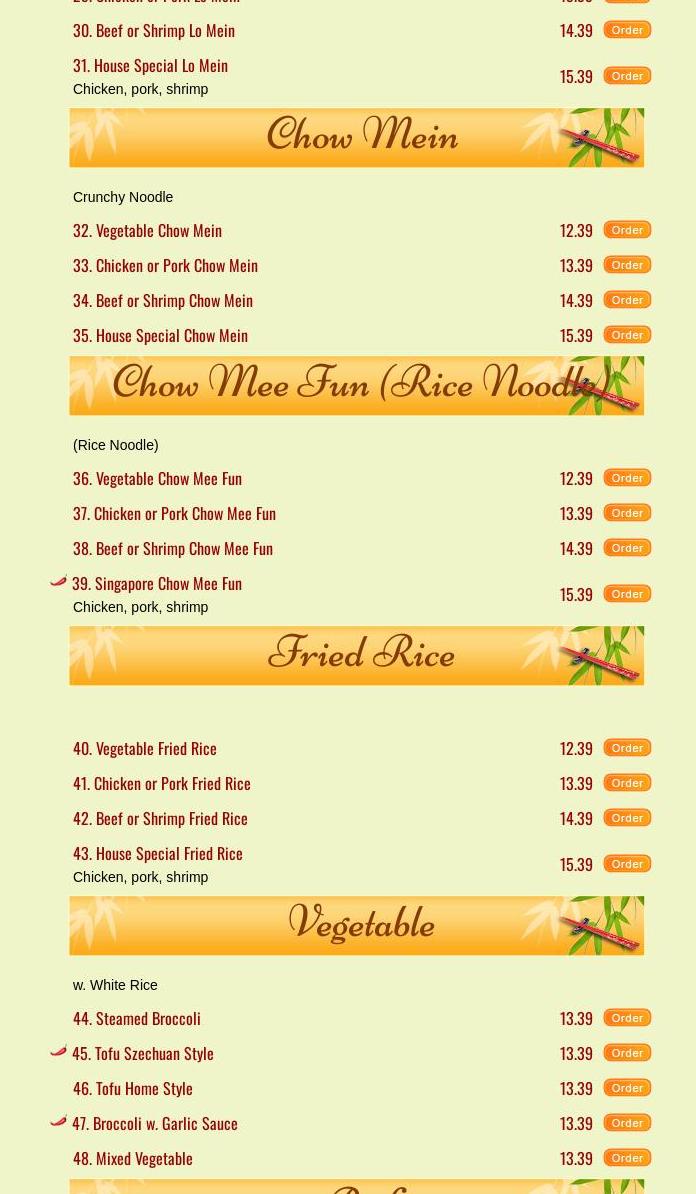The height and width of the screenshot is (1194, 696).
Task: Order Beef or Shrimp Chow Mee Fun
Action: (627, 548)
